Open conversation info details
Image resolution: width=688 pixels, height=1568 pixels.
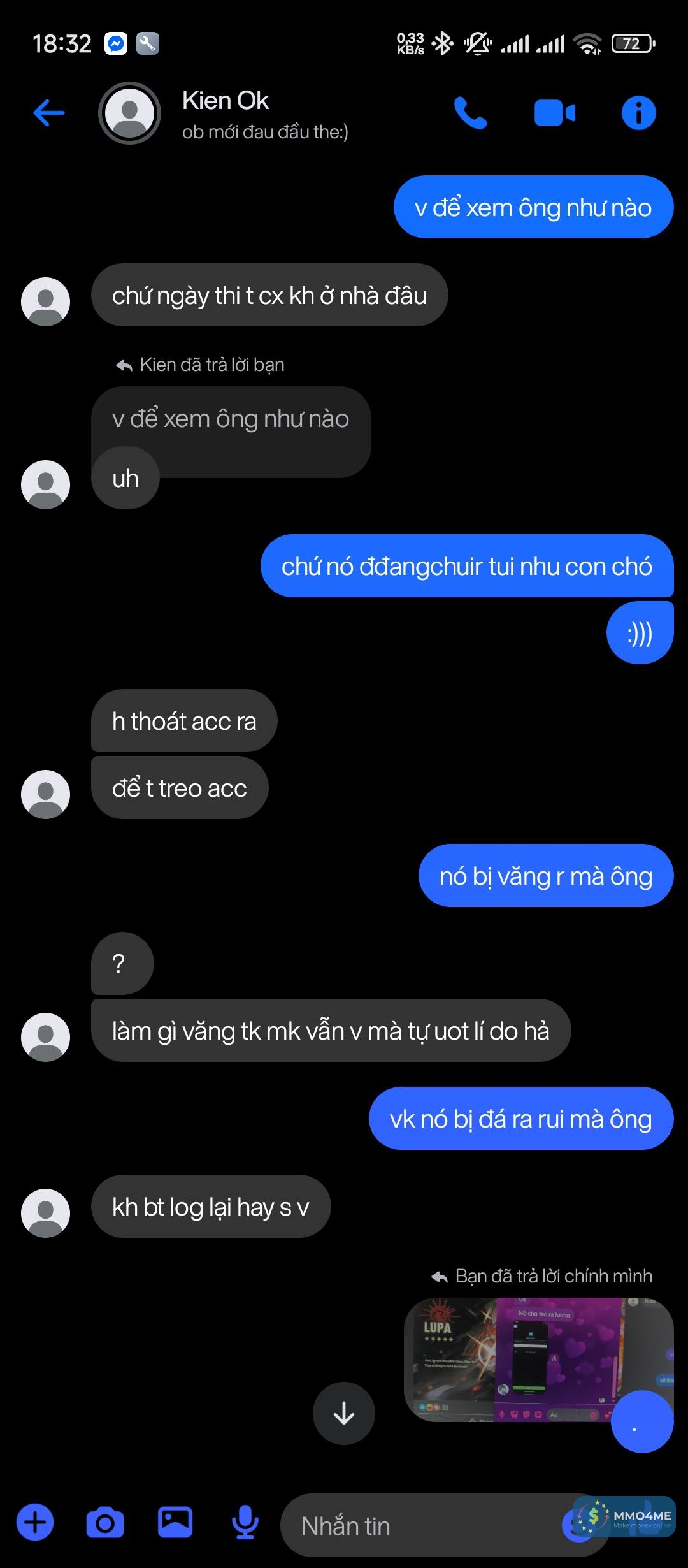(x=638, y=113)
